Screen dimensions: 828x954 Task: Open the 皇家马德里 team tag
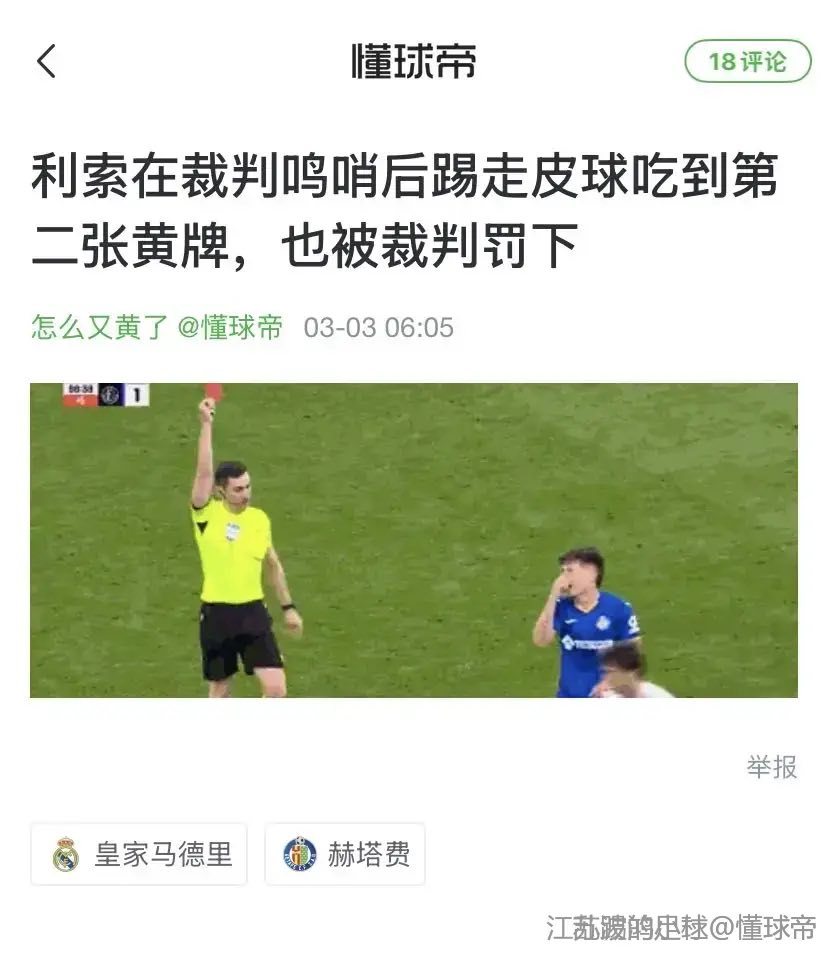coord(139,854)
